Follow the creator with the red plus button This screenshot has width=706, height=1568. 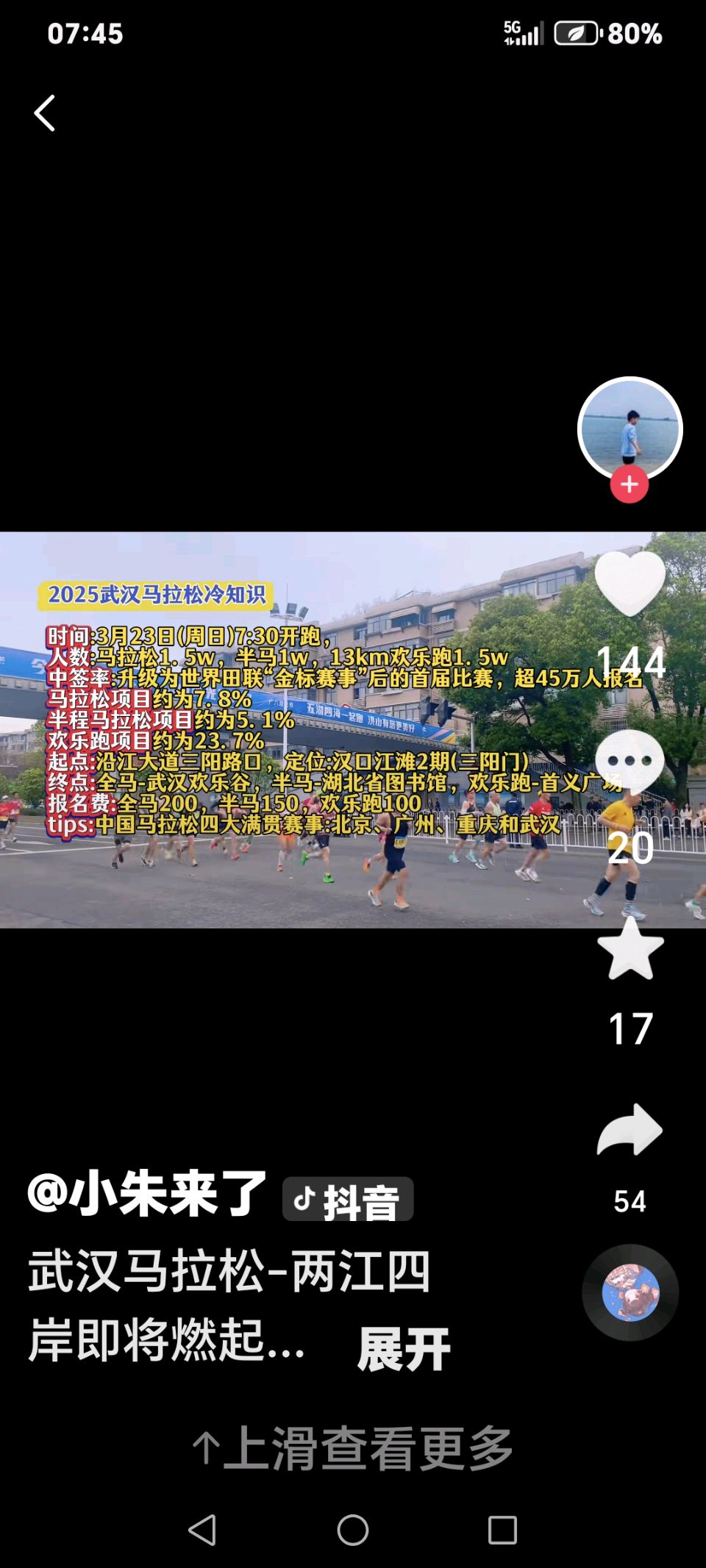(x=630, y=484)
